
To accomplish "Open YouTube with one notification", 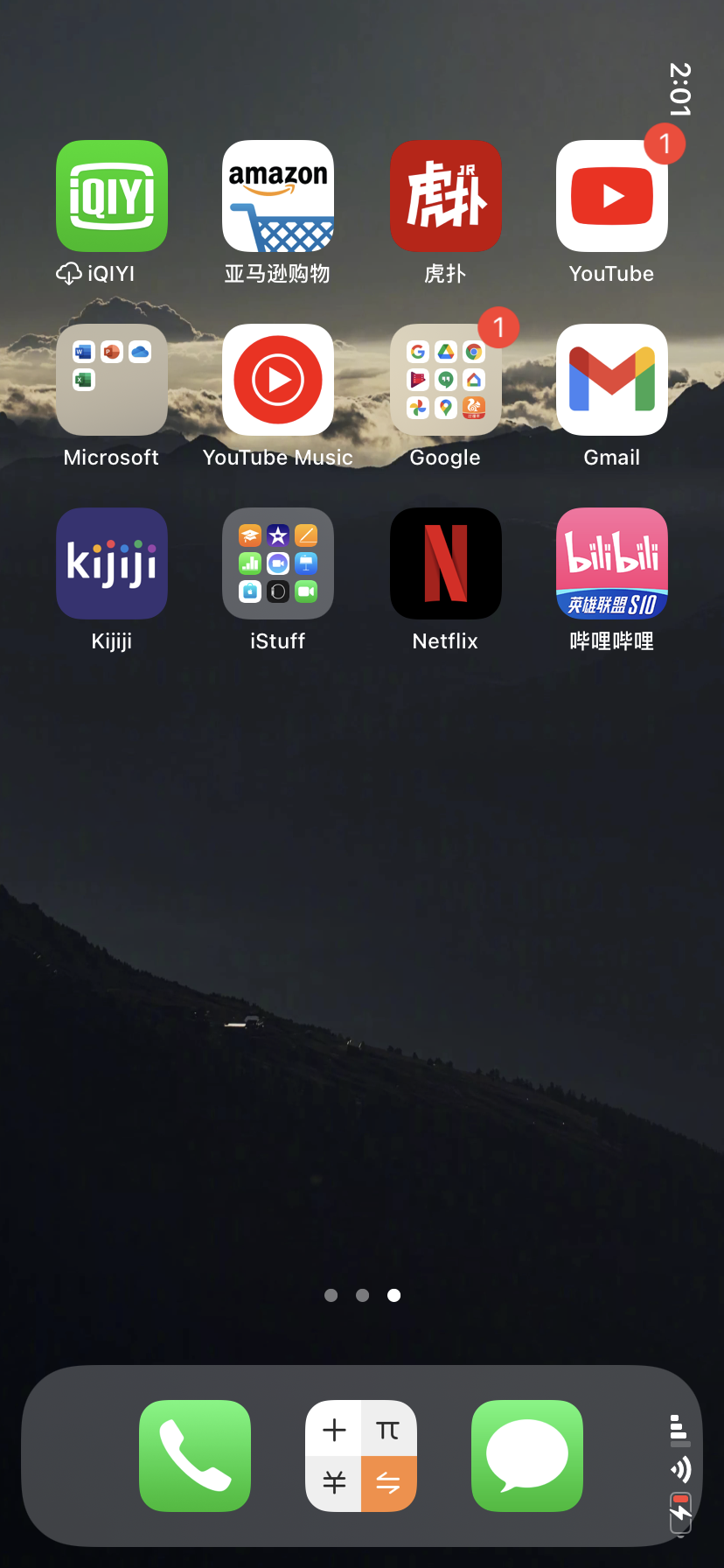I will 611,196.
